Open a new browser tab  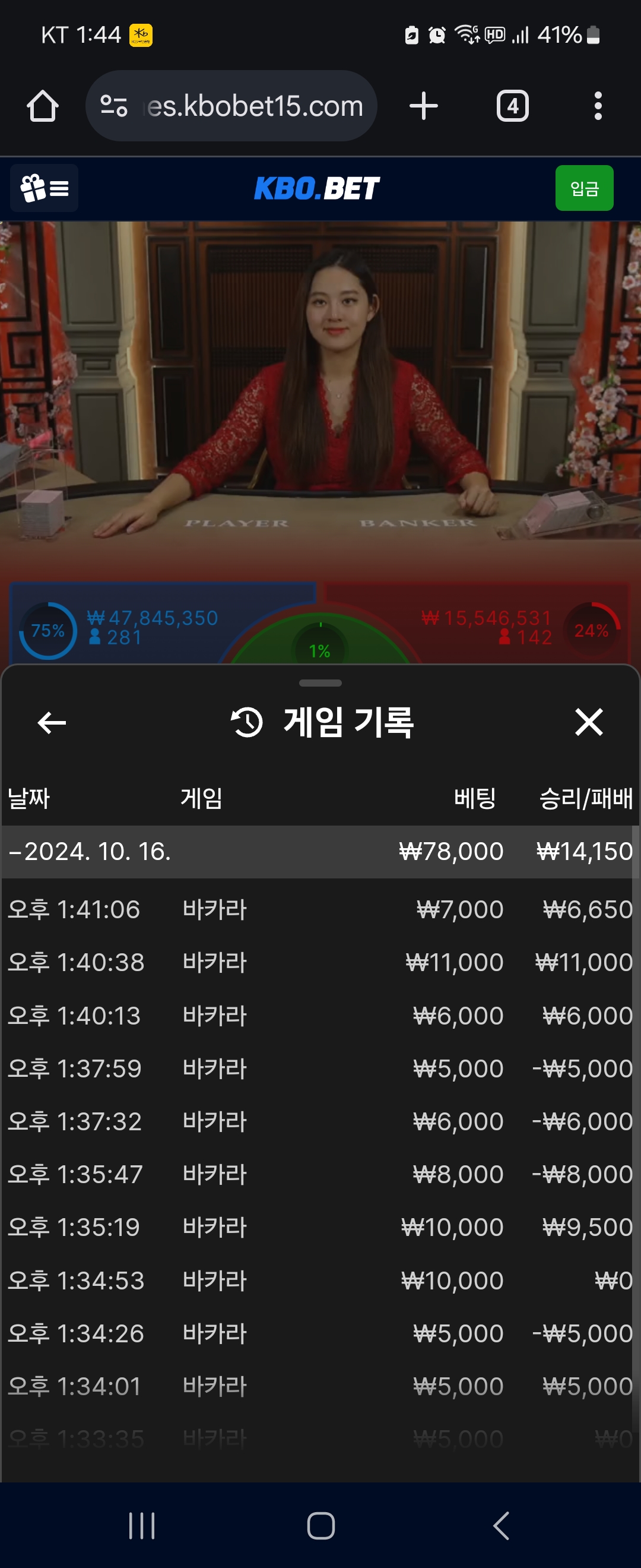pos(423,106)
